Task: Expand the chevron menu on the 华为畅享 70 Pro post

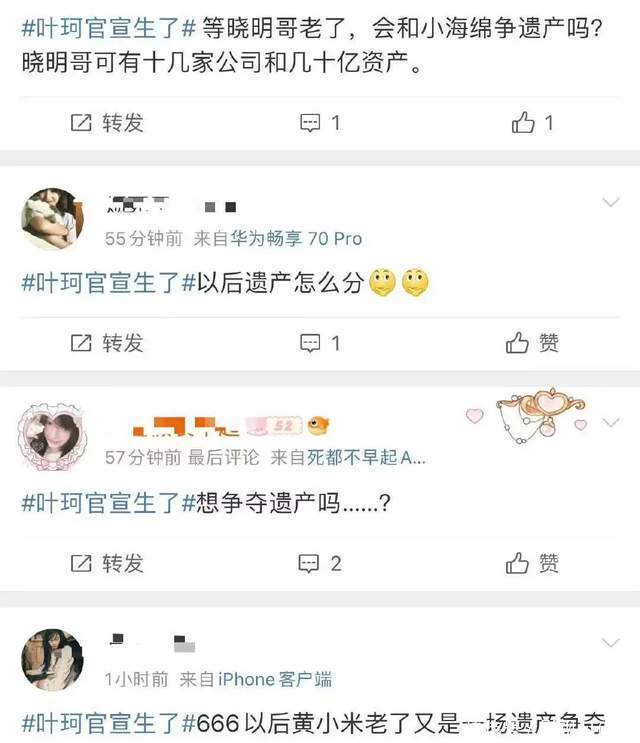Action: (611, 203)
